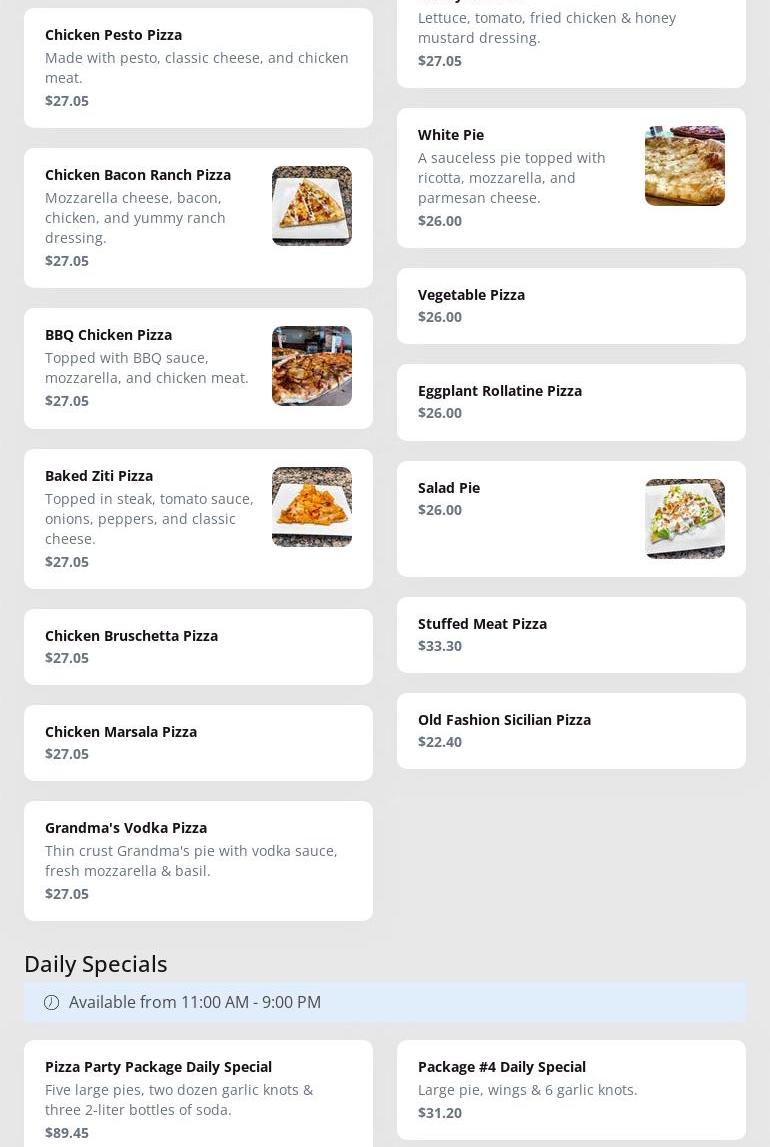Screen dimensions: 770x1147
Task: Open the Baked Ziti Pizza card
Action: point(198,519)
